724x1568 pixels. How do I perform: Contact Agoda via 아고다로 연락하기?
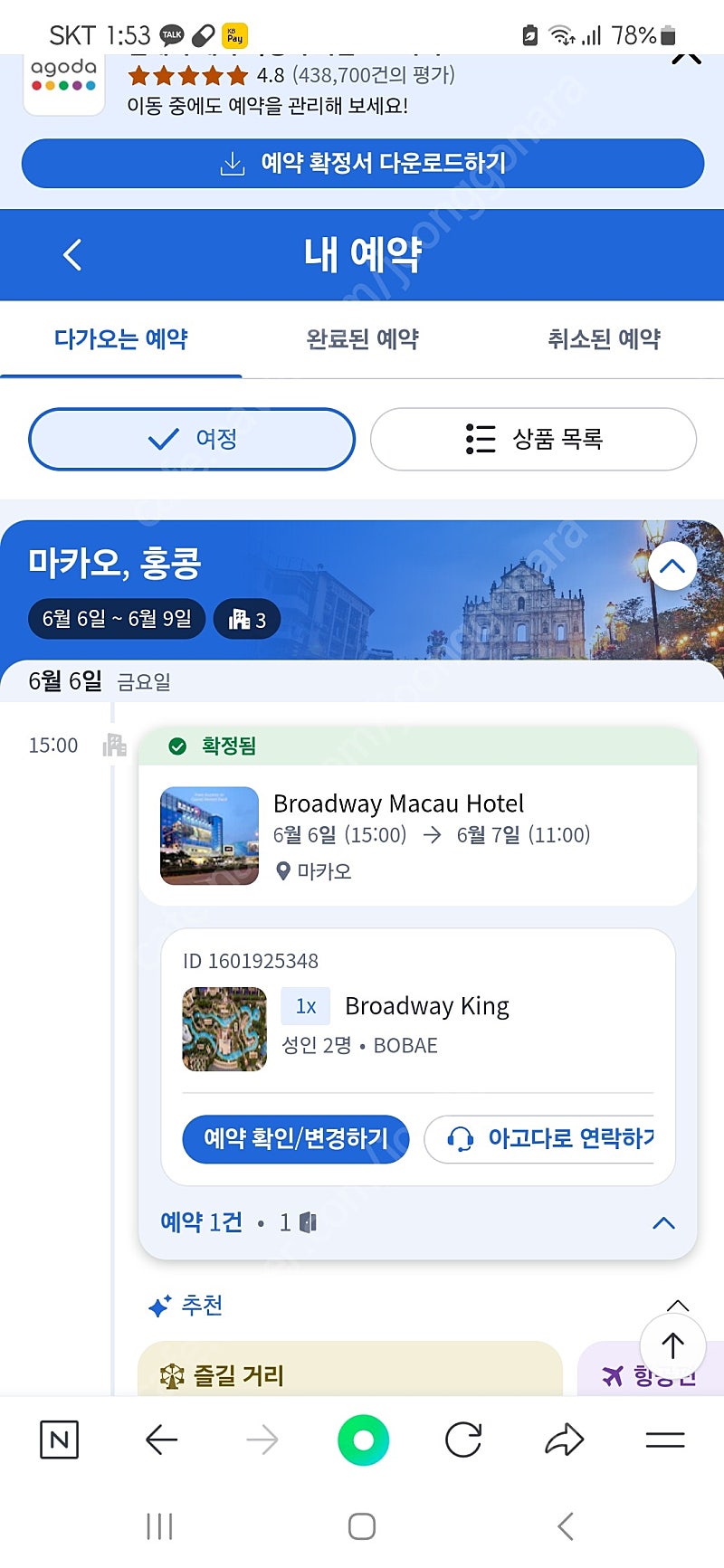(539, 1138)
